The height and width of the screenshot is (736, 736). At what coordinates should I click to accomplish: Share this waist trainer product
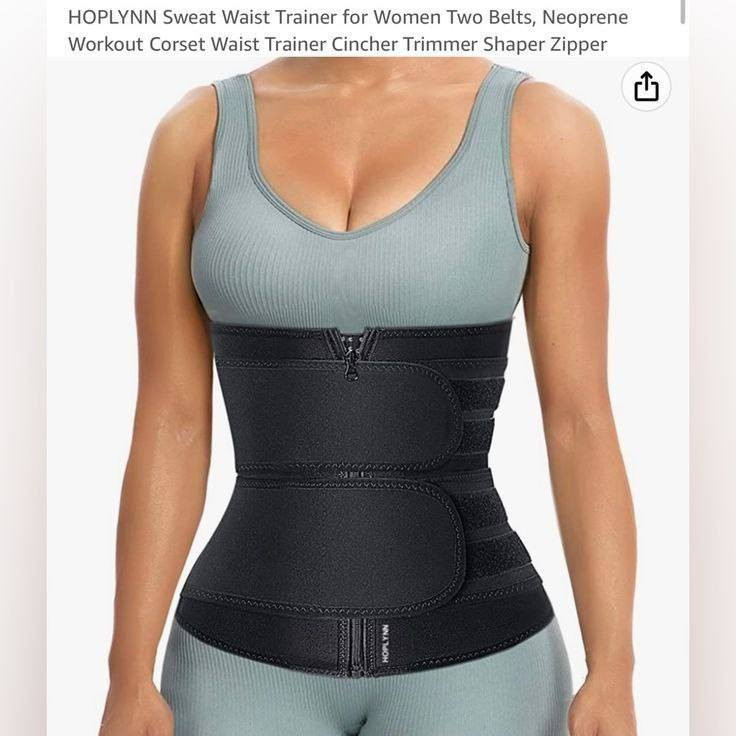(647, 87)
